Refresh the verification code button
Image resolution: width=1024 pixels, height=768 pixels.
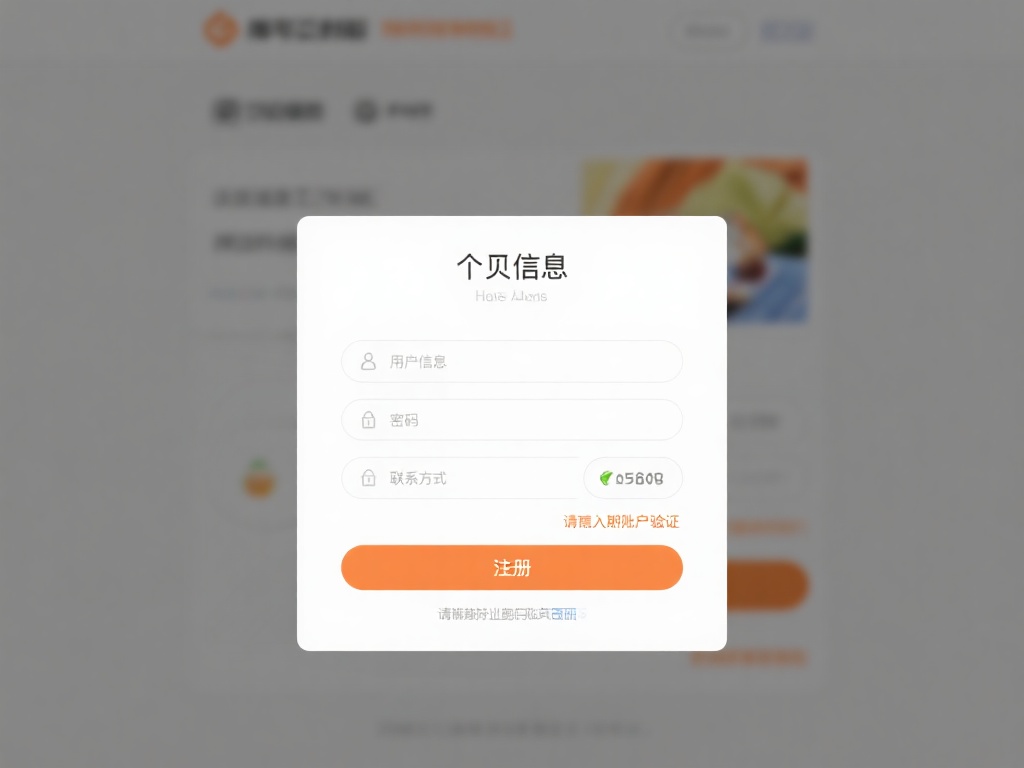[633, 478]
